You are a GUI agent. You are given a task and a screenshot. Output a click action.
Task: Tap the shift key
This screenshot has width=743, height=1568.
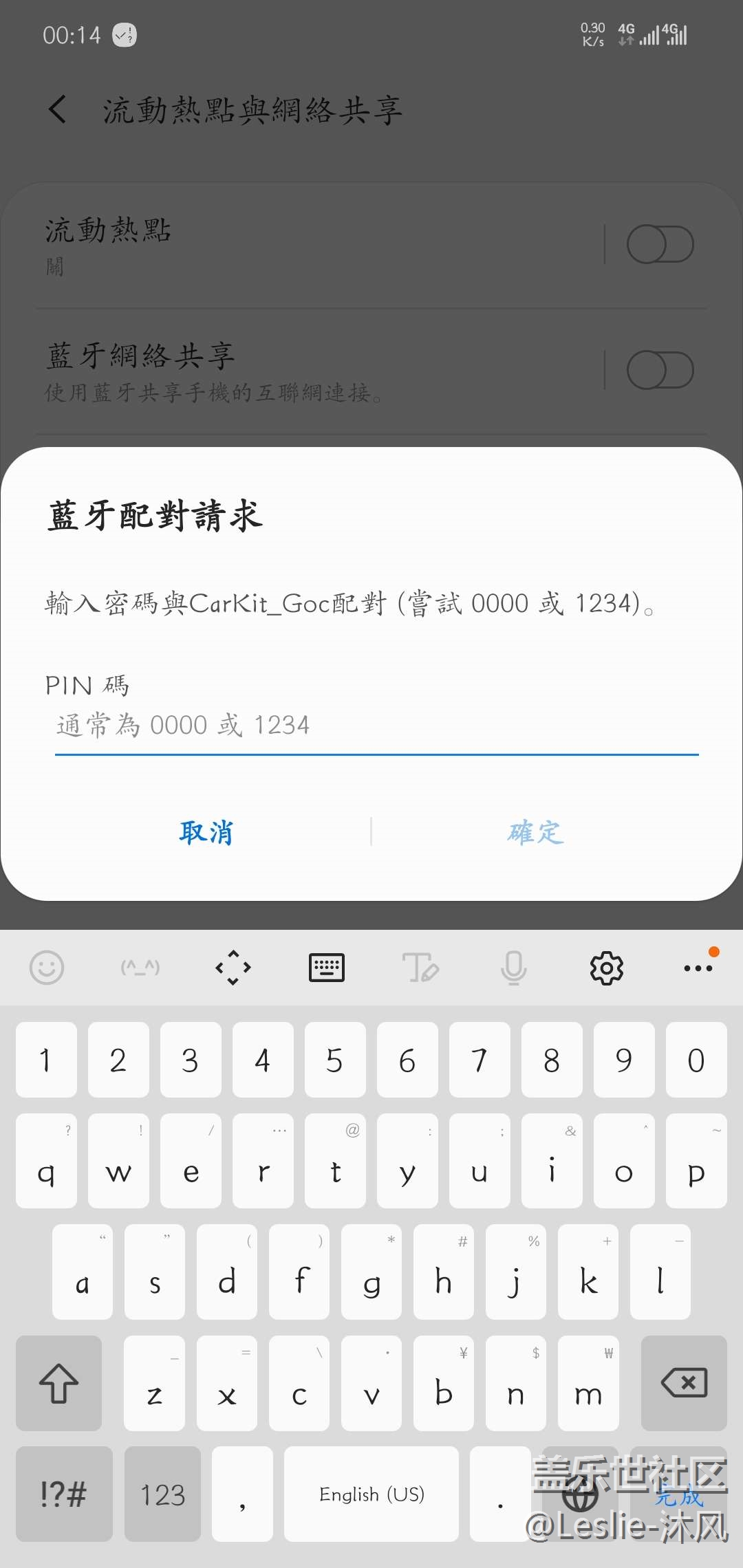(59, 1383)
